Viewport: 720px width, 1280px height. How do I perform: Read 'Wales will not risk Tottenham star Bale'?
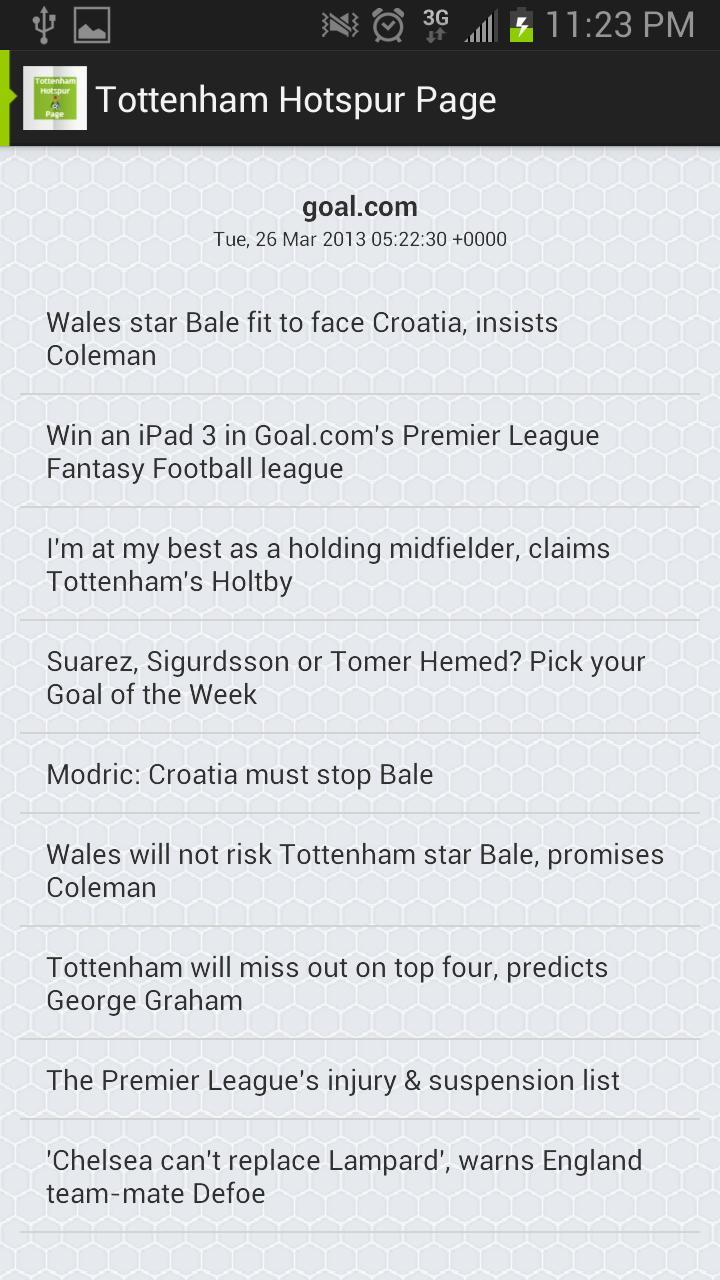(354, 871)
